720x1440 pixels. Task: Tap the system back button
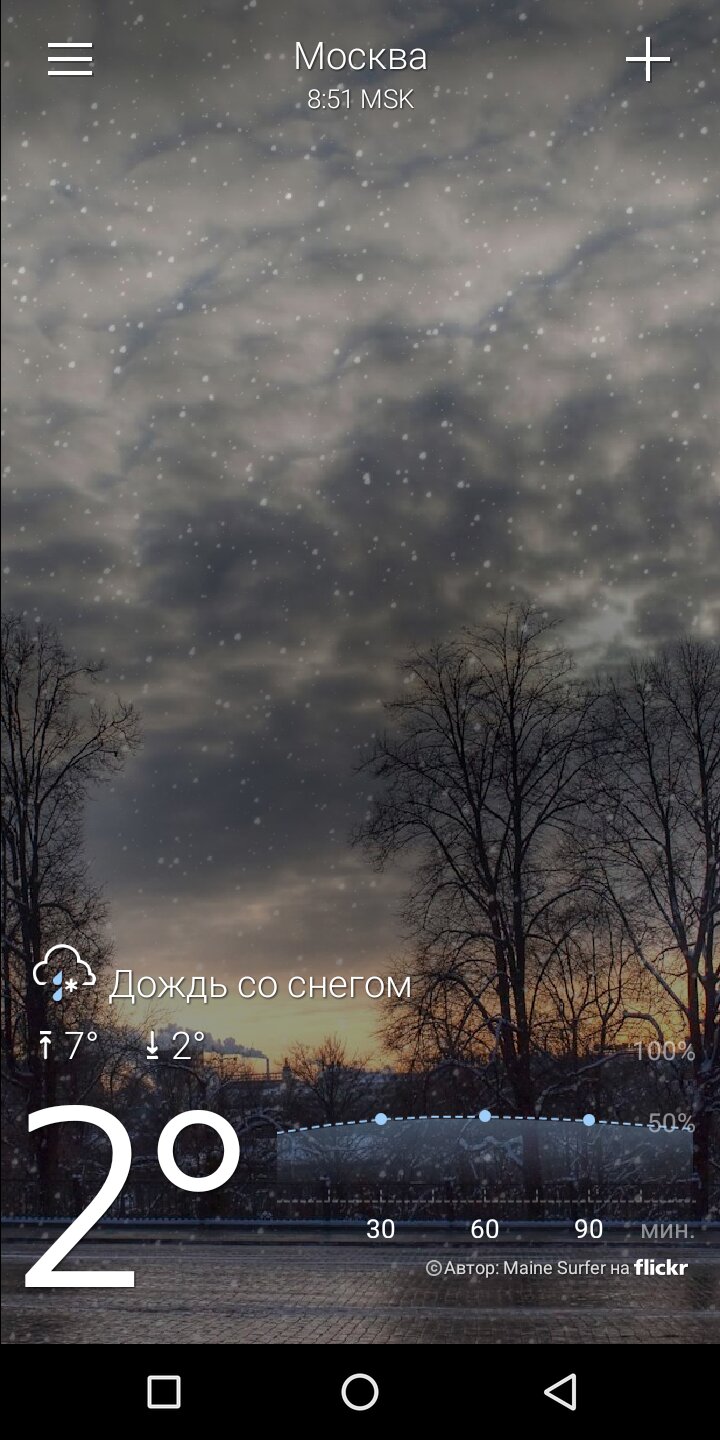[560, 1392]
